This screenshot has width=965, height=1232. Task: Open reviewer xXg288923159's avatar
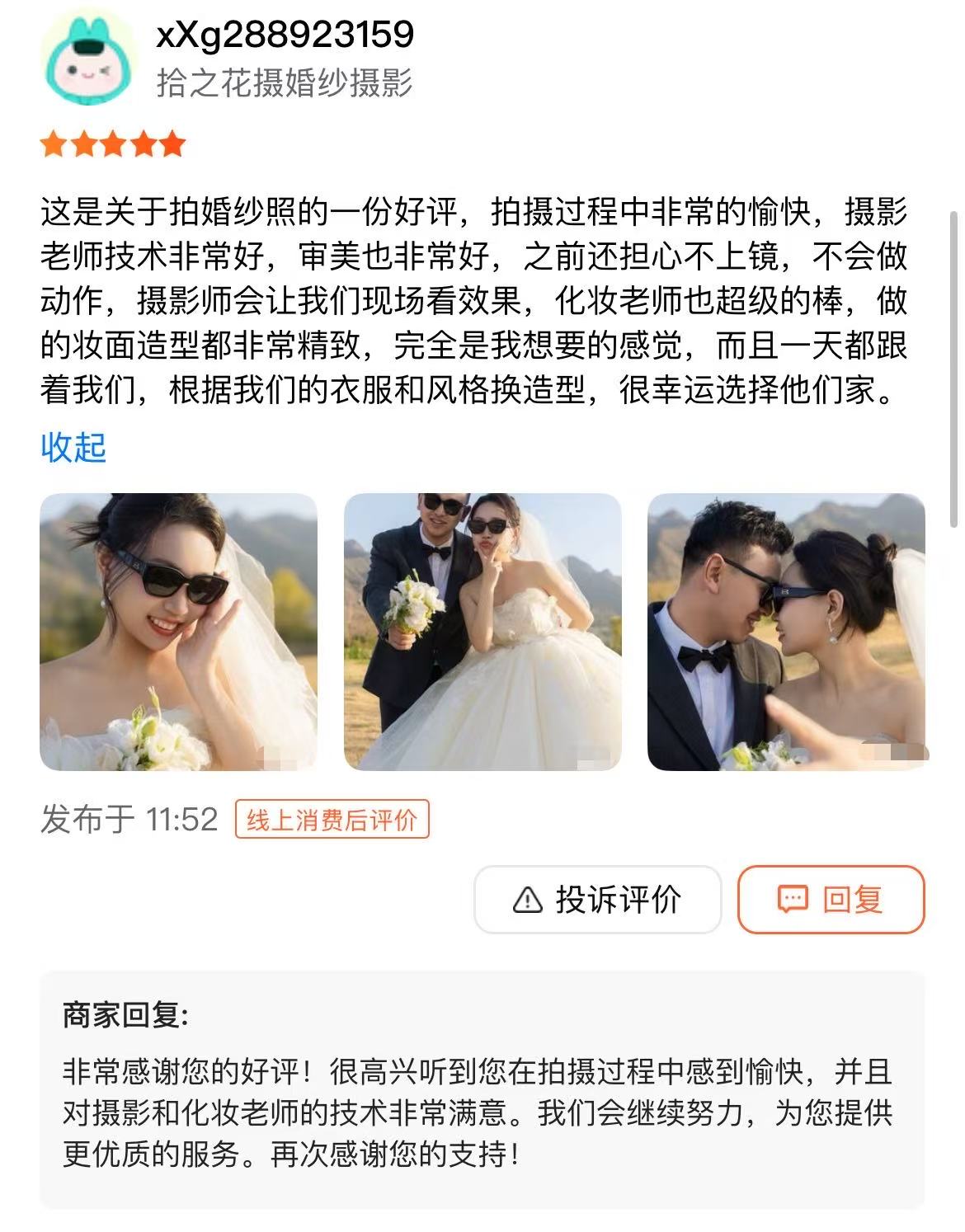[90, 58]
